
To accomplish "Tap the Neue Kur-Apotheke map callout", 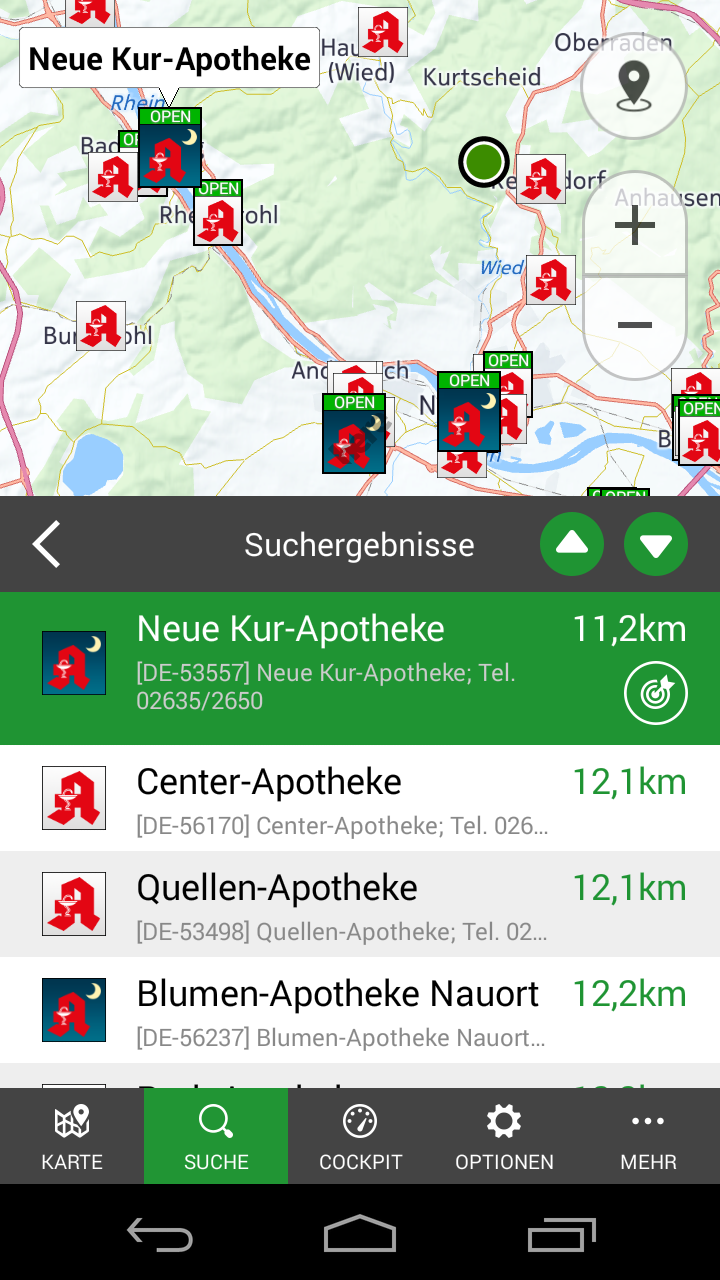I will tap(170, 59).
